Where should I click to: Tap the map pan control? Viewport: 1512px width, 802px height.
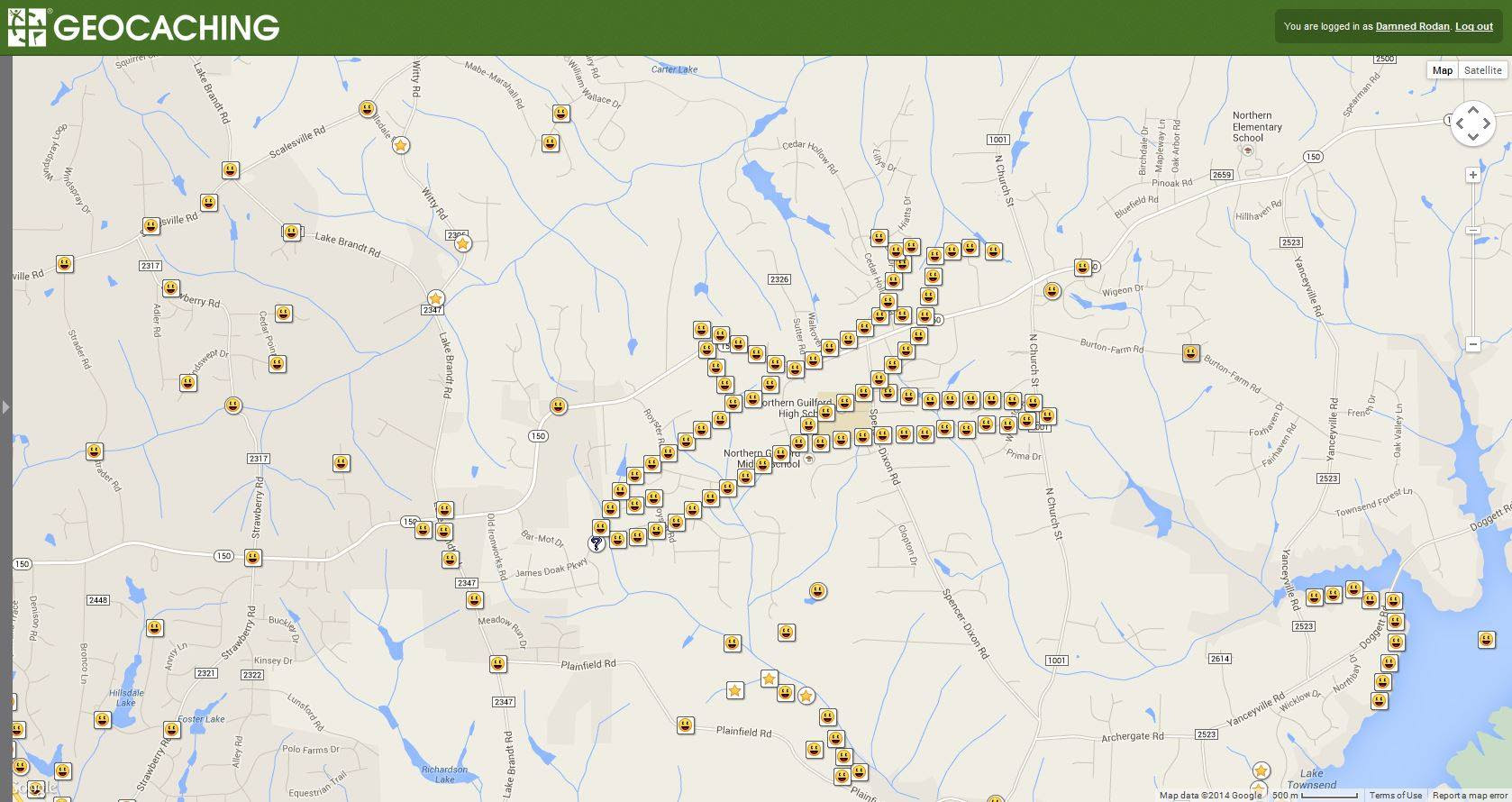point(1472,123)
